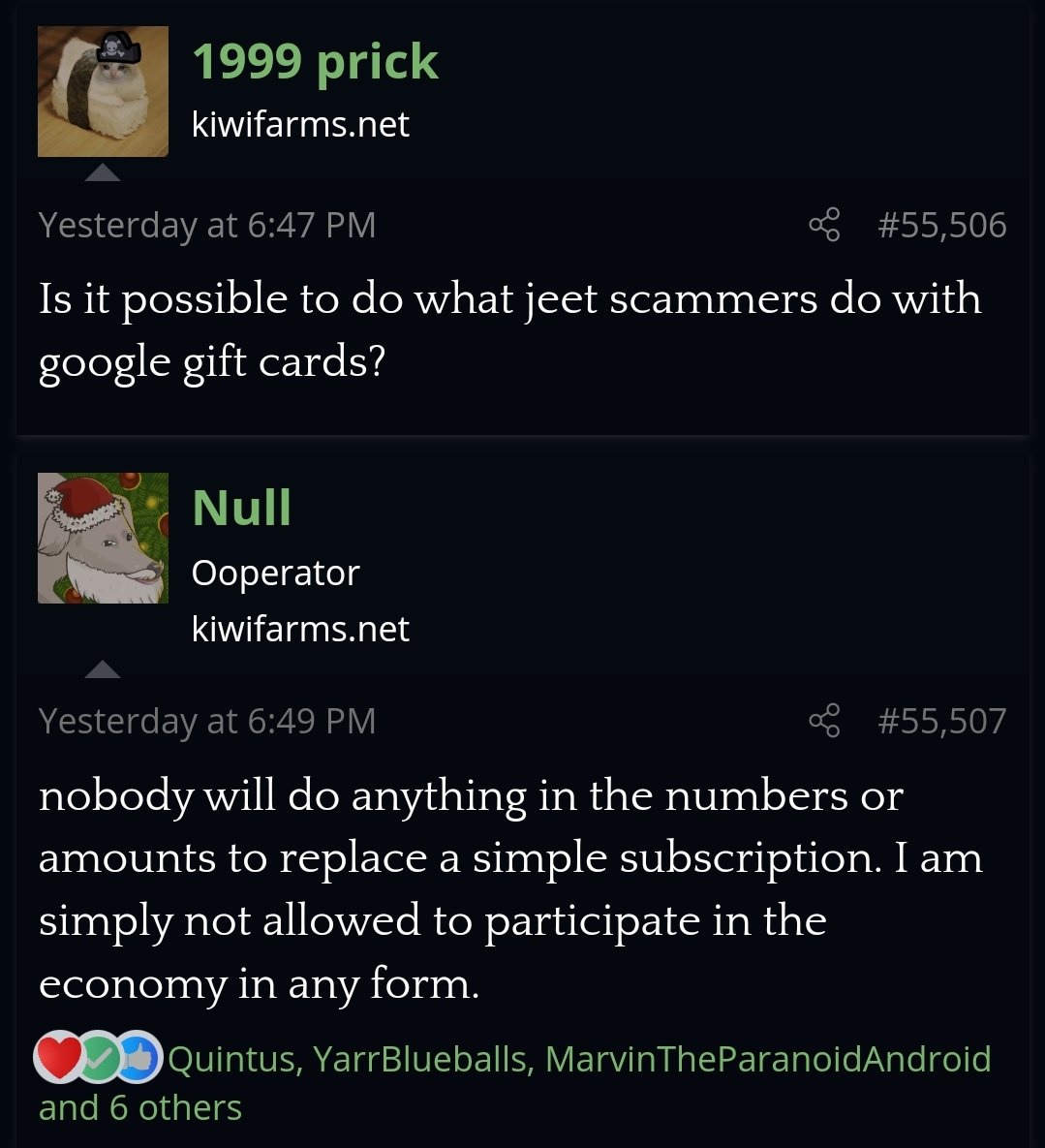The width and height of the screenshot is (1045, 1148).
Task: Open 1999 prick's user profile name
Action: pos(315,62)
